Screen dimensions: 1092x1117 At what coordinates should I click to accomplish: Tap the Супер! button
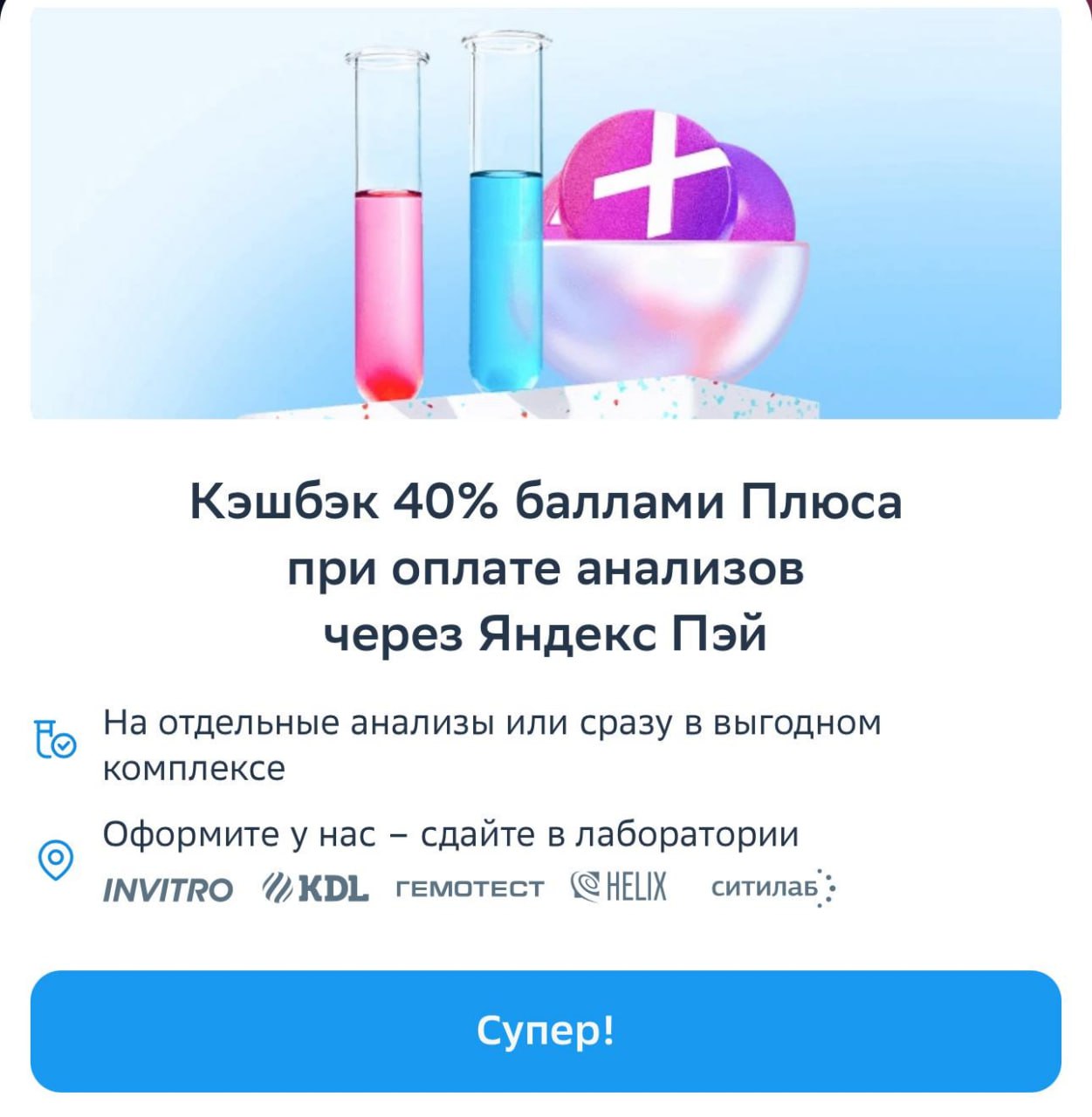tap(546, 1031)
